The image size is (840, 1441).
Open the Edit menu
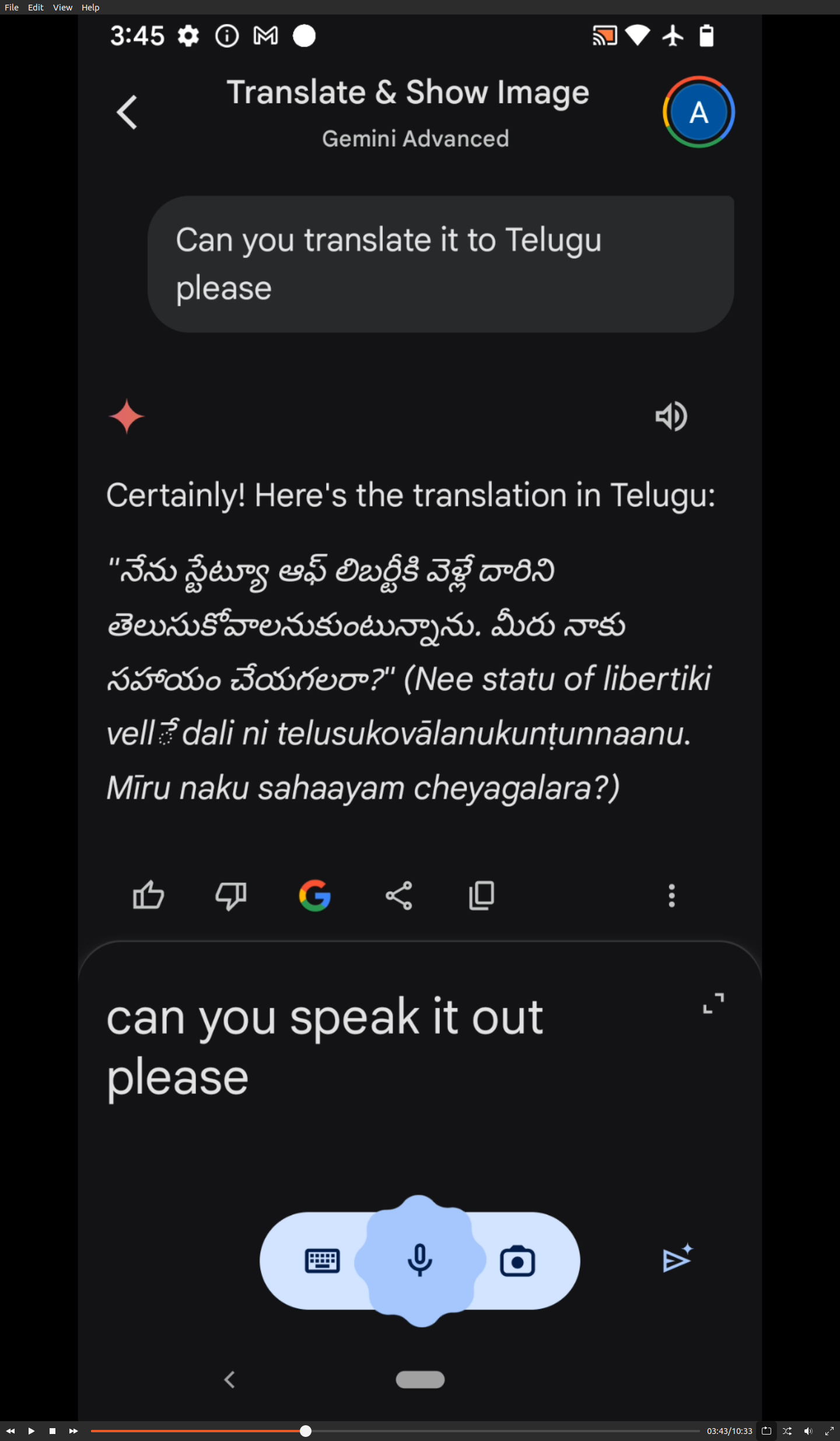pos(36,8)
